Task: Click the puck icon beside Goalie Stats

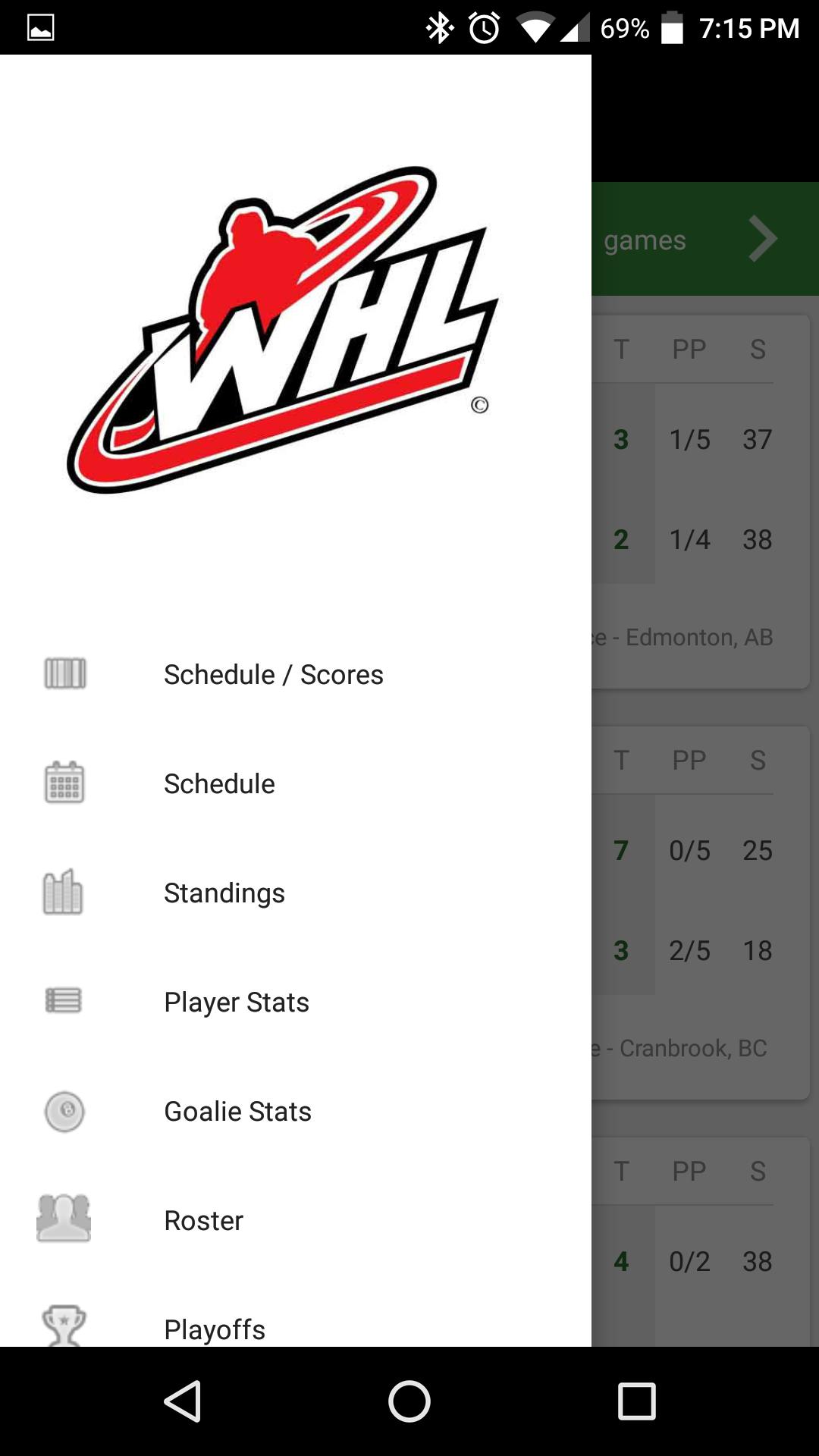Action: [64, 1110]
